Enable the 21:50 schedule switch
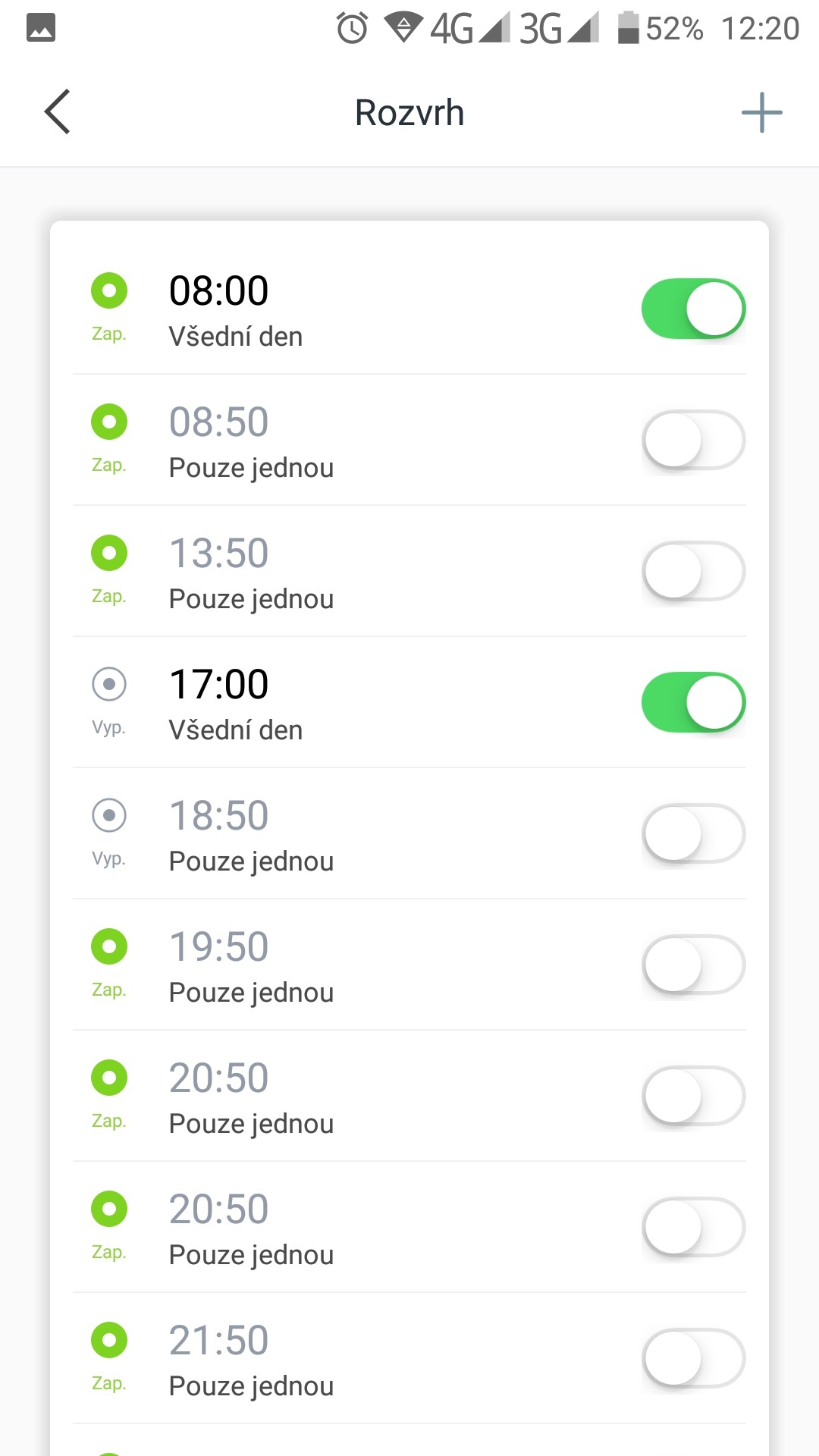Screen dimensions: 819x1456 point(693,1358)
